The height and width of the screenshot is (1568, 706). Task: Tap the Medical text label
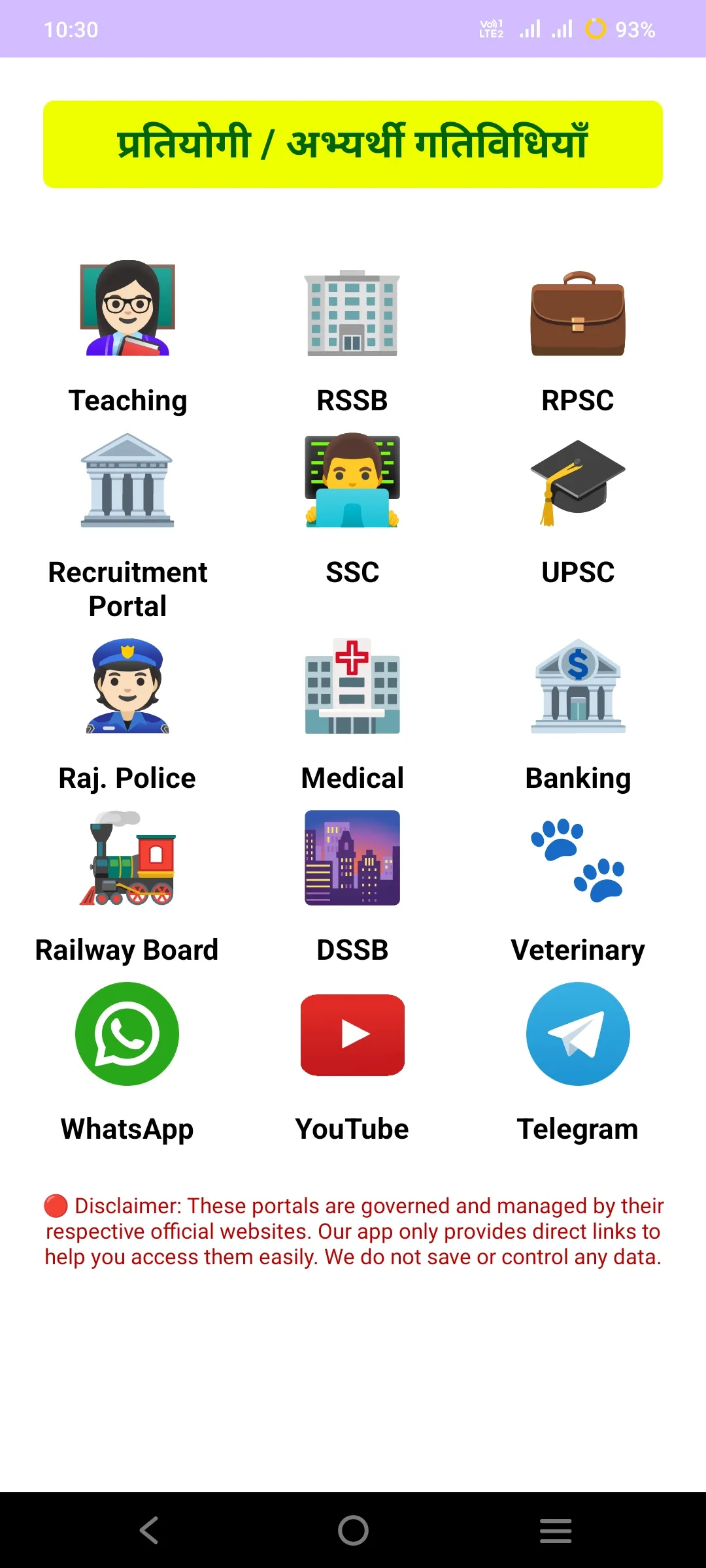point(352,778)
